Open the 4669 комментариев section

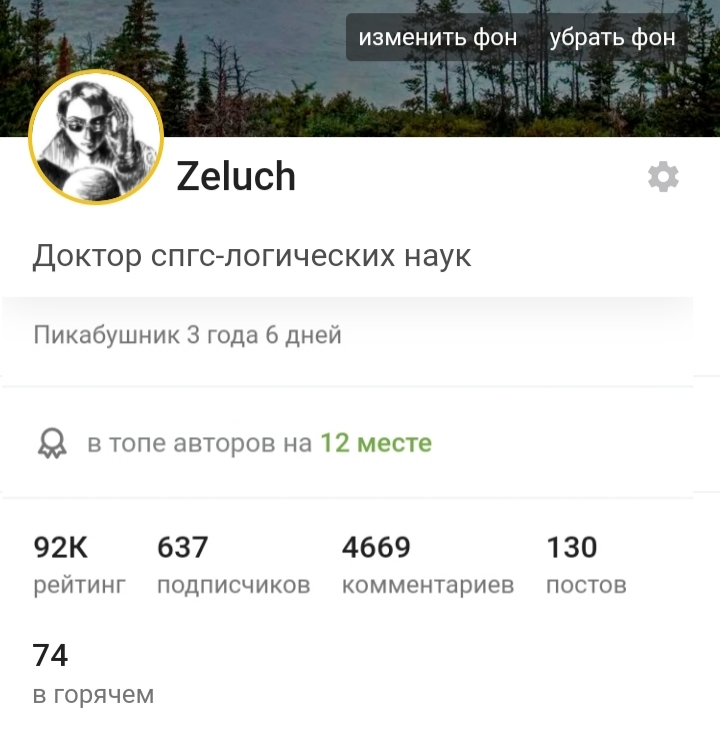pos(427,565)
